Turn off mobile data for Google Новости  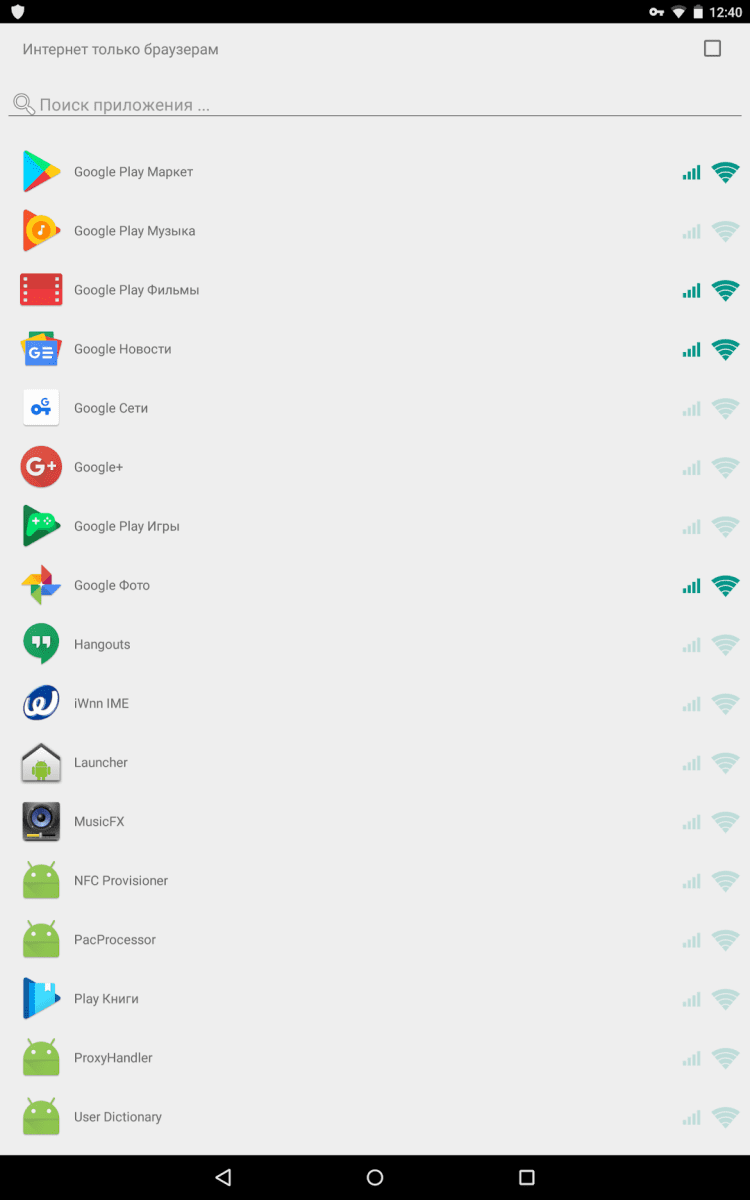coord(691,349)
